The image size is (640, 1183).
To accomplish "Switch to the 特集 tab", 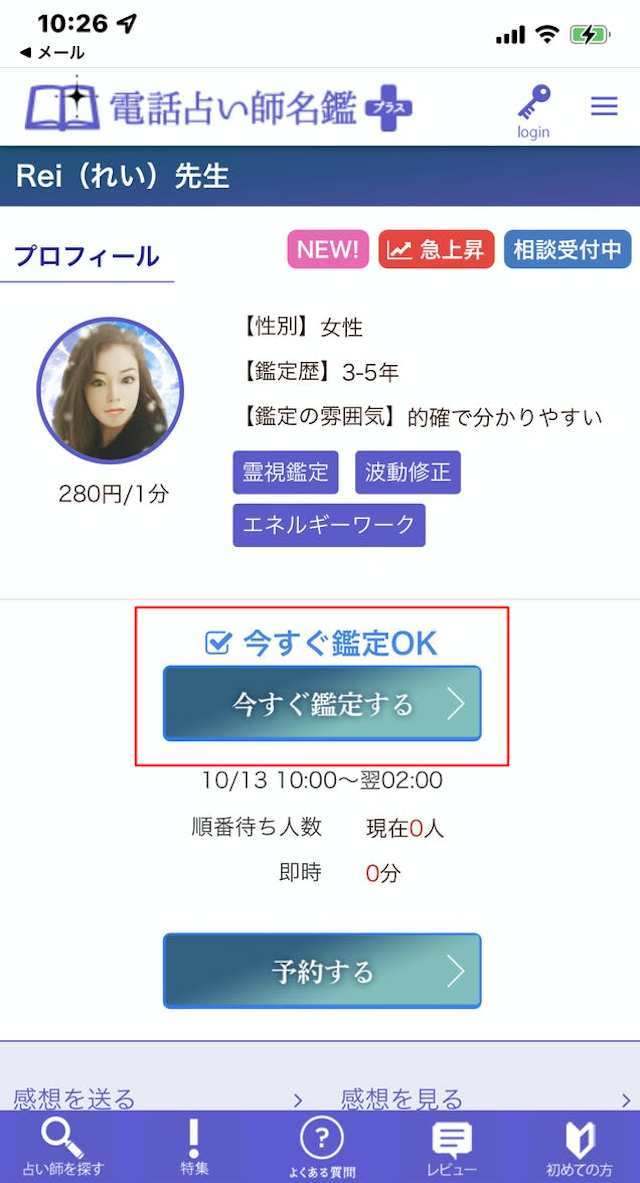I will (x=194, y=1147).
